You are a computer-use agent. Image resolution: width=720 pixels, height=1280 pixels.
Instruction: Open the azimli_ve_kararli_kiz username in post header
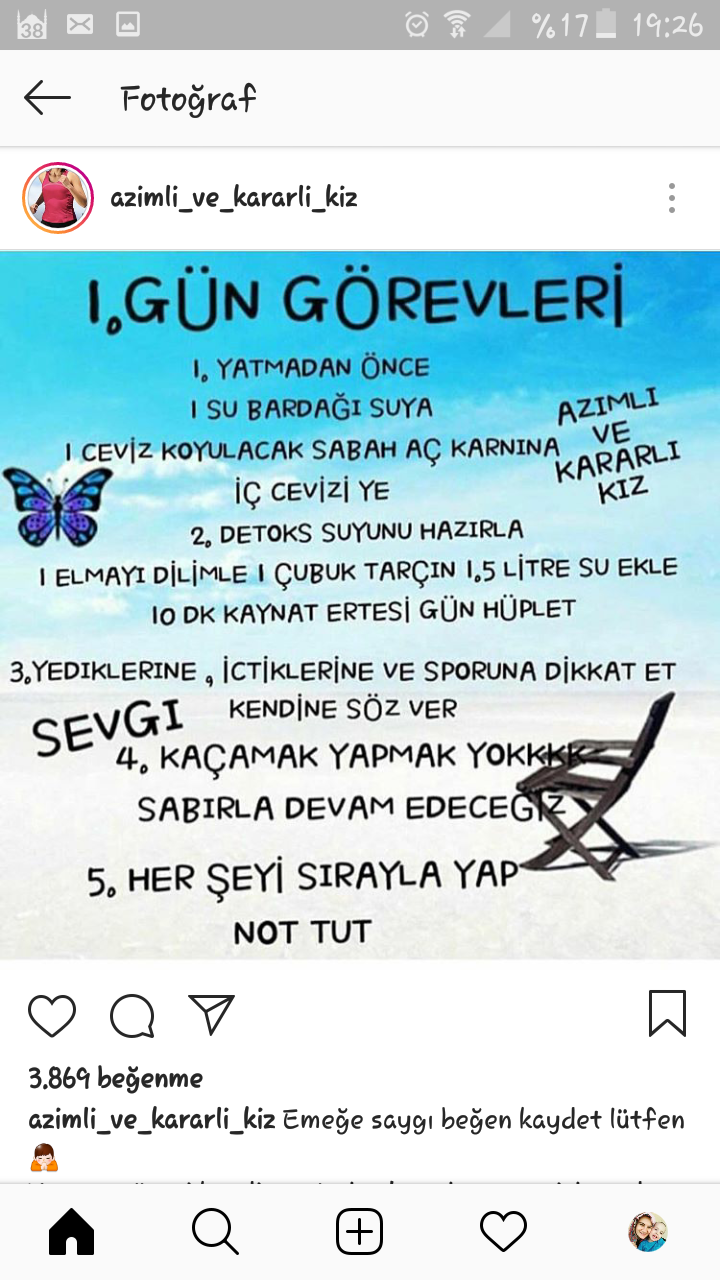pyautogui.click(x=234, y=198)
